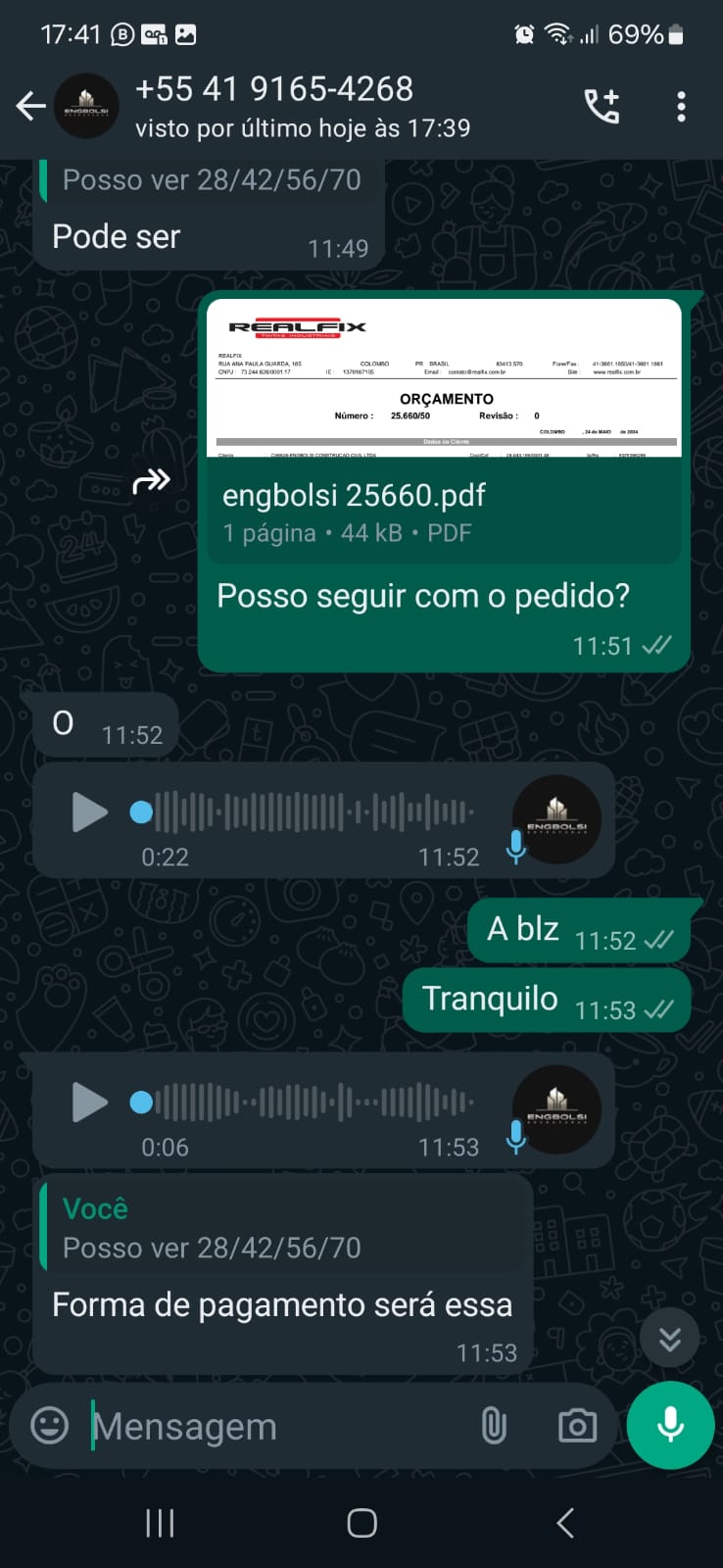
Task: Open the emoji picker
Action: (50, 1426)
